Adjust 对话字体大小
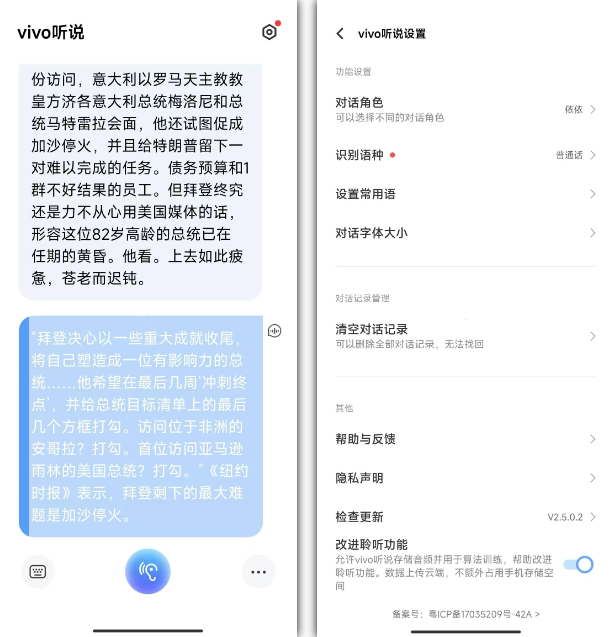The height and width of the screenshot is (637, 615). [465, 233]
